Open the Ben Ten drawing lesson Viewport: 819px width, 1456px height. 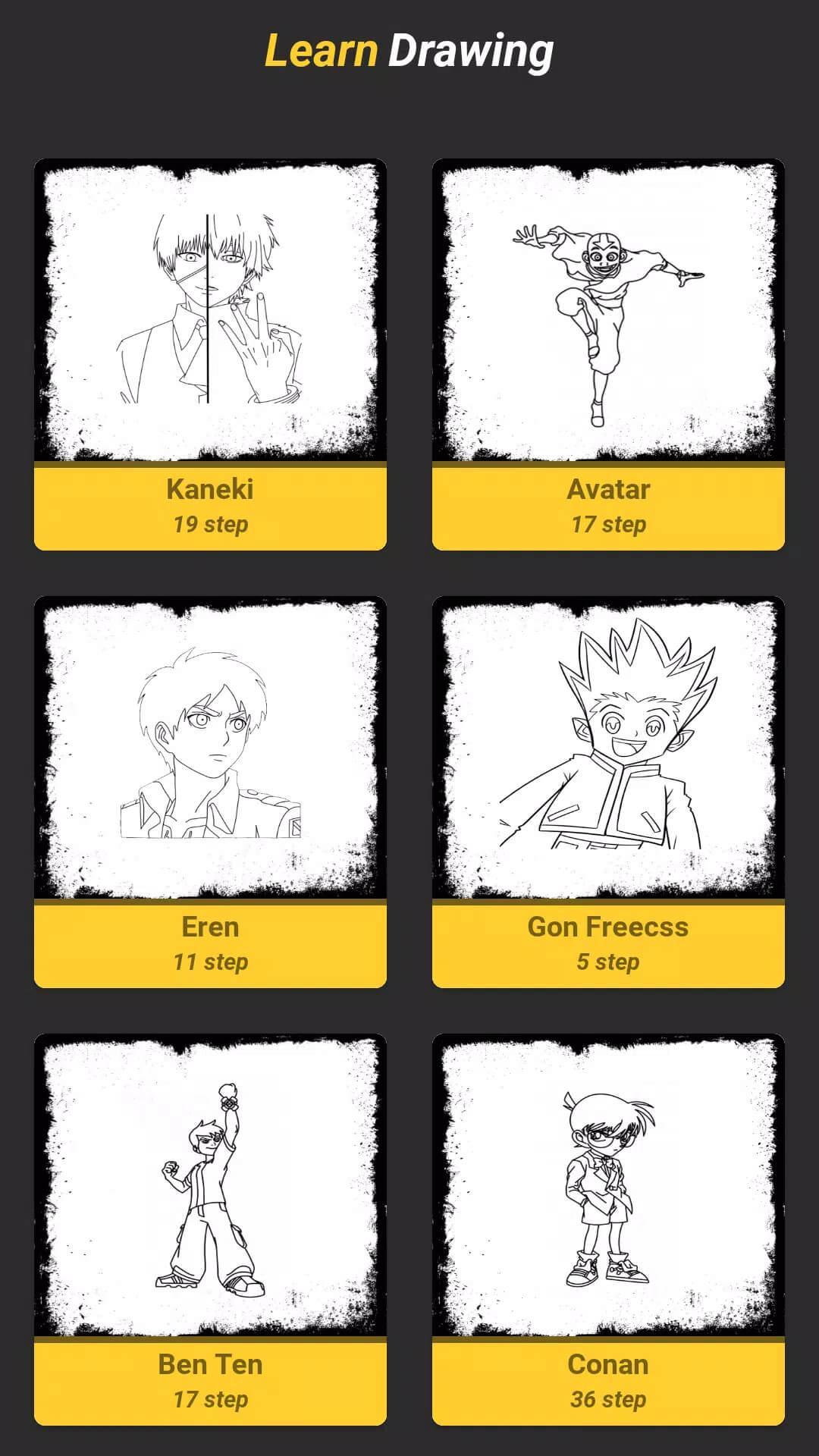[x=210, y=1229]
